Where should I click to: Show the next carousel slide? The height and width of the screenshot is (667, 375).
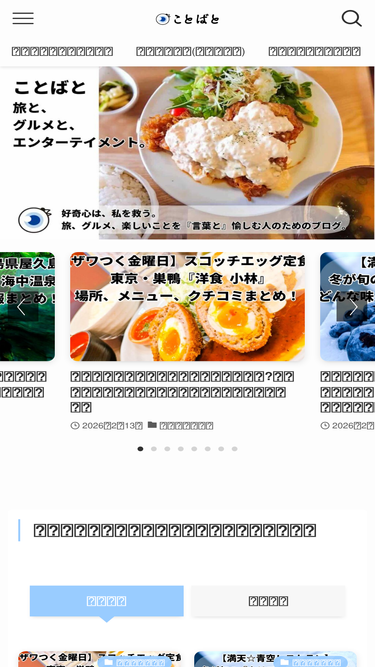point(352,307)
